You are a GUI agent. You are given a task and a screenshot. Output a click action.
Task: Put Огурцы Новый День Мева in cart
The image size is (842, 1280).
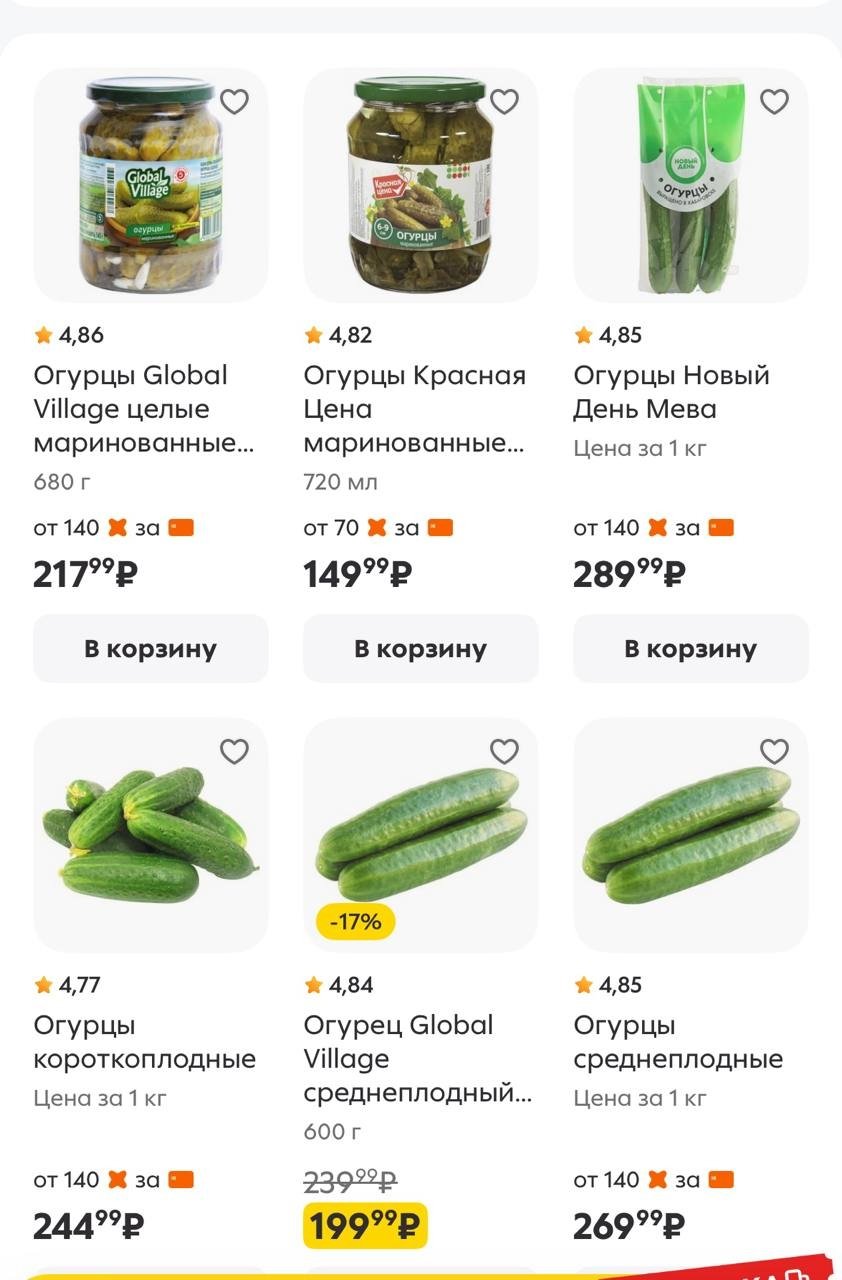690,649
